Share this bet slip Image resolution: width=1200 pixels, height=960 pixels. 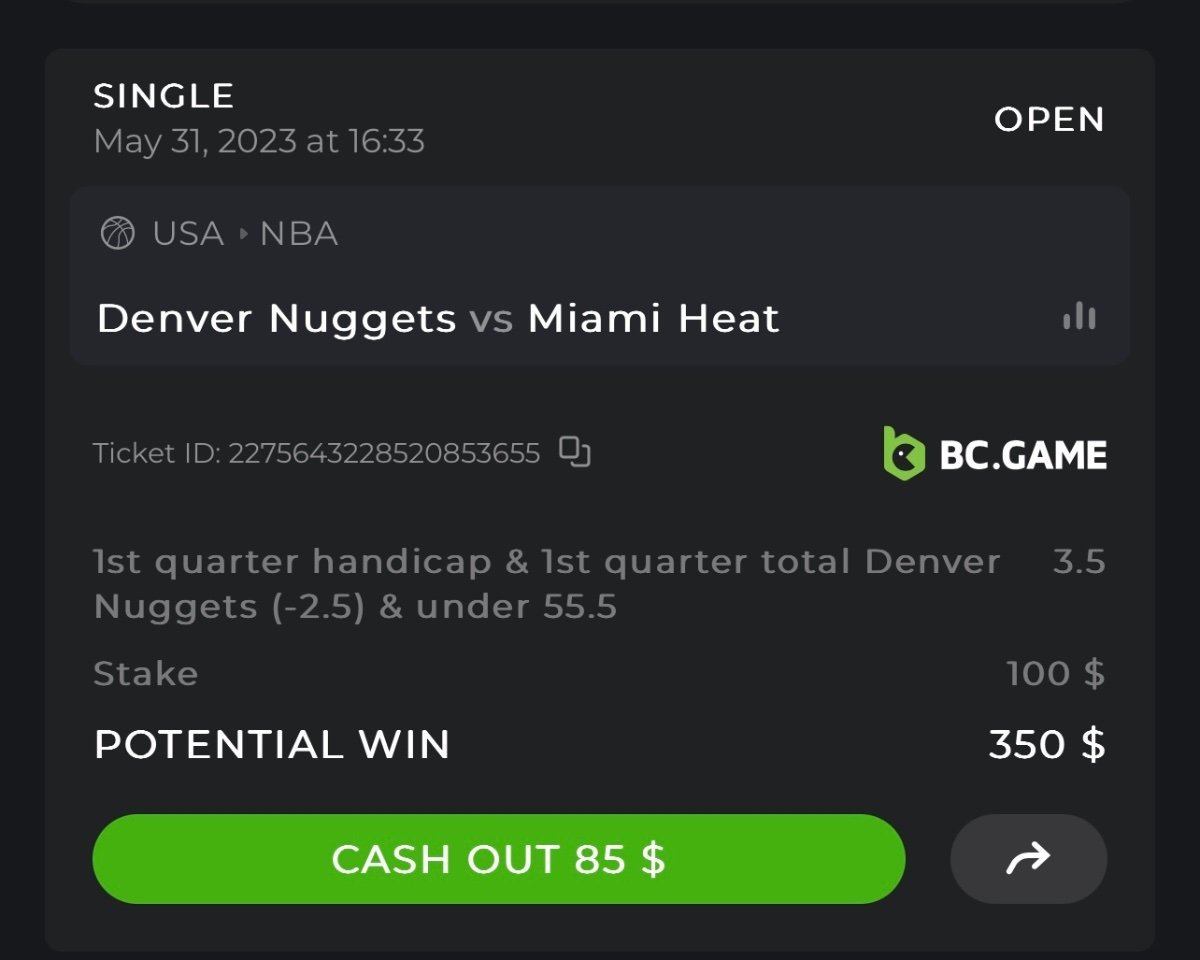tap(1028, 859)
